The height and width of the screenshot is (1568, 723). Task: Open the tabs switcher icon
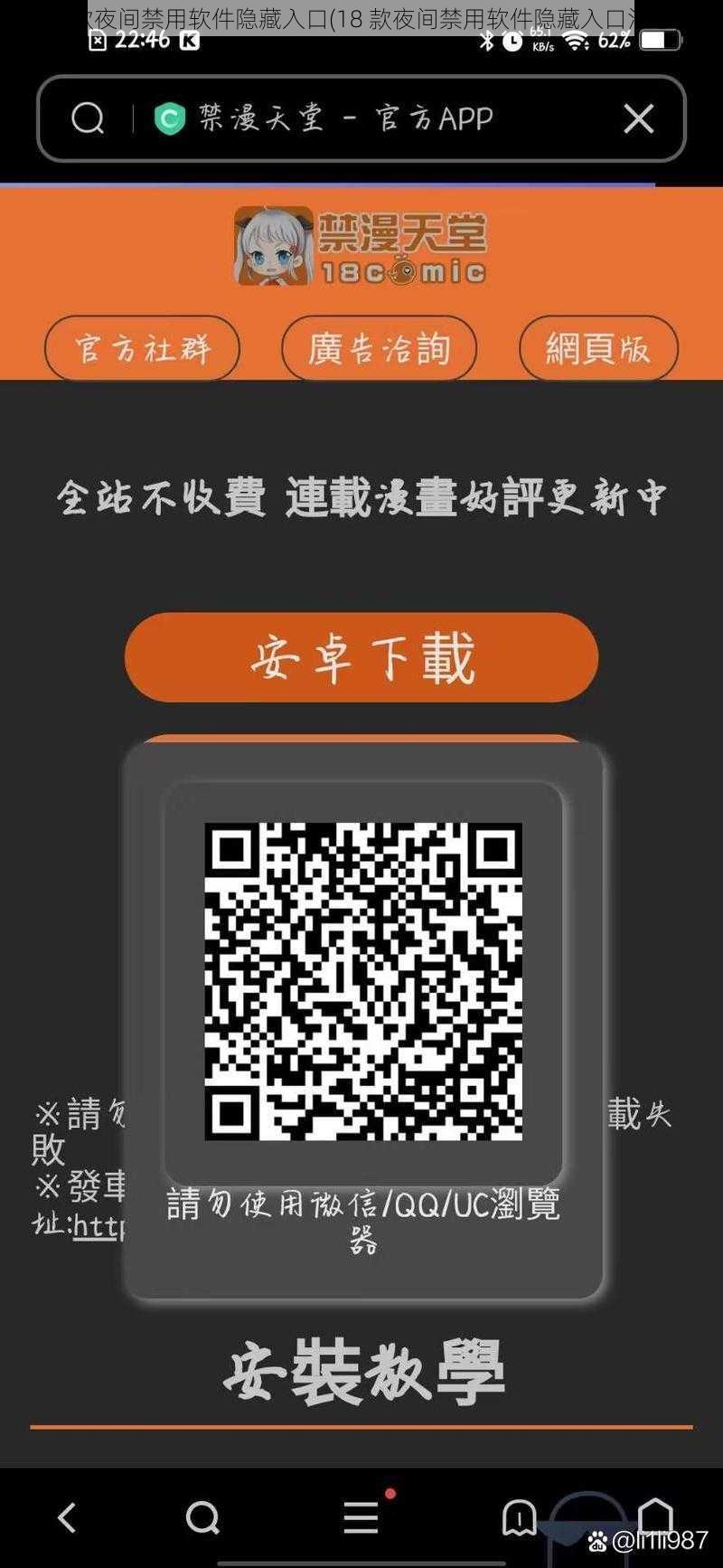pyautogui.click(x=520, y=1517)
